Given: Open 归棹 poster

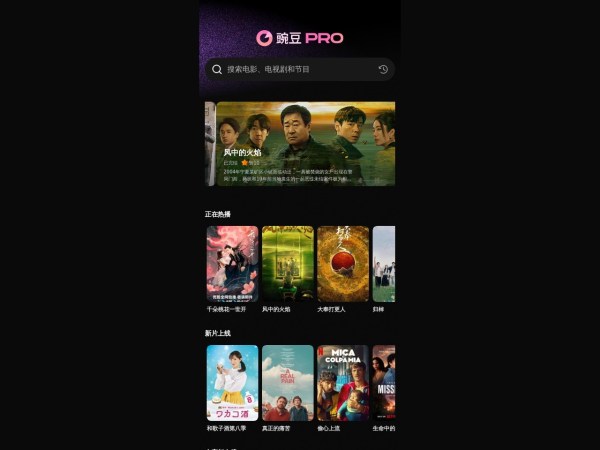Looking at the screenshot, I should [x=384, y=264].
